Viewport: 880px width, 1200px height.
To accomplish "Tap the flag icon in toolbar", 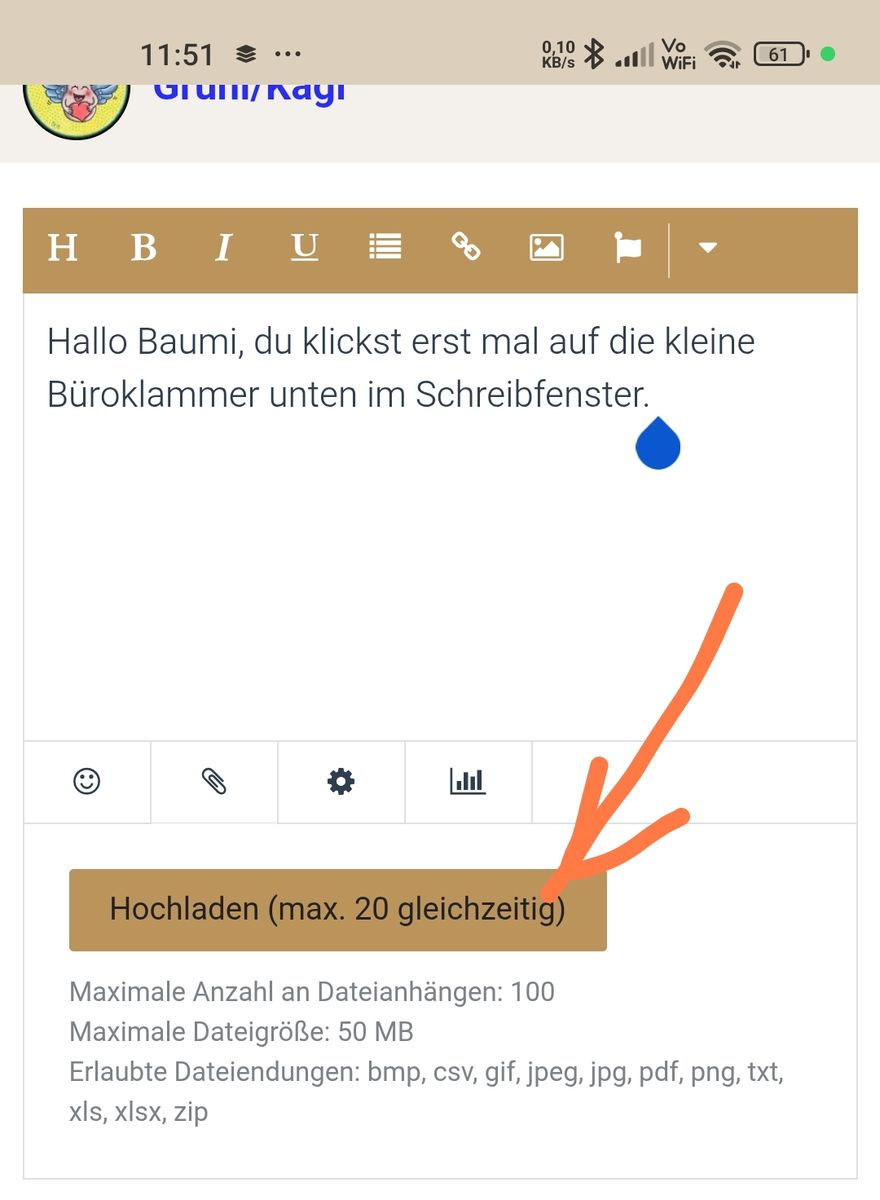I will coord(627,247).
